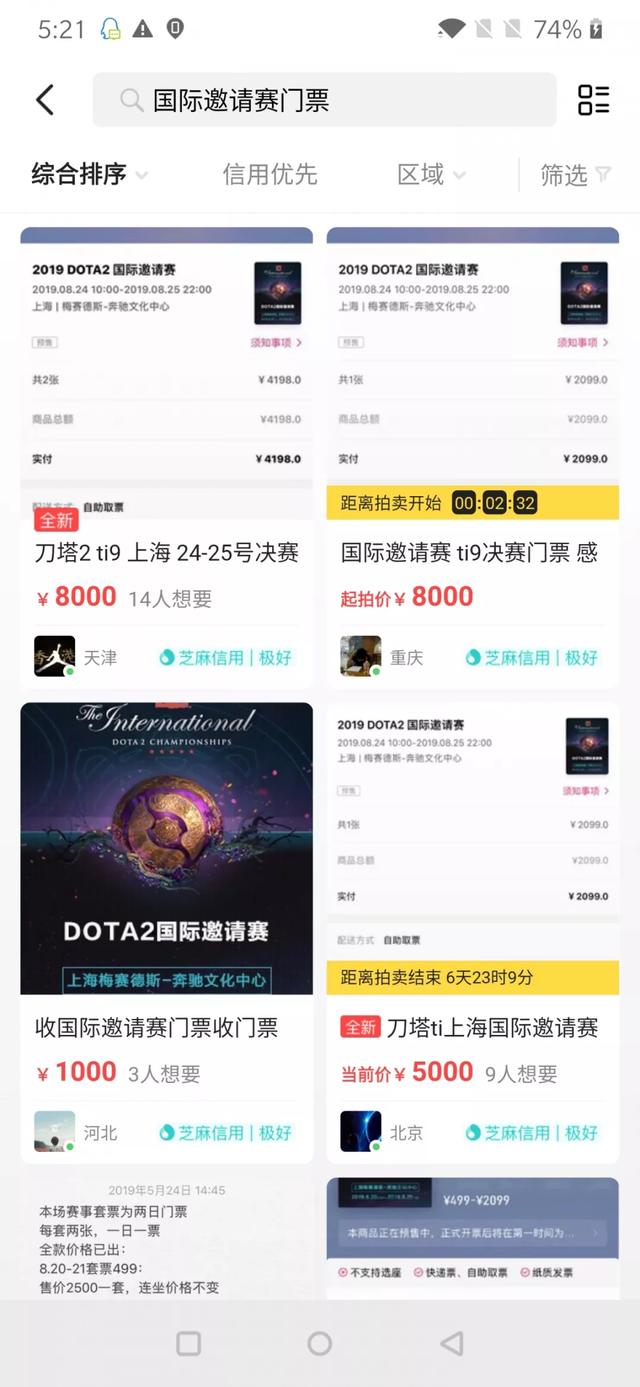View the listing priced 售价2500一套

(x=166, y=1240)
